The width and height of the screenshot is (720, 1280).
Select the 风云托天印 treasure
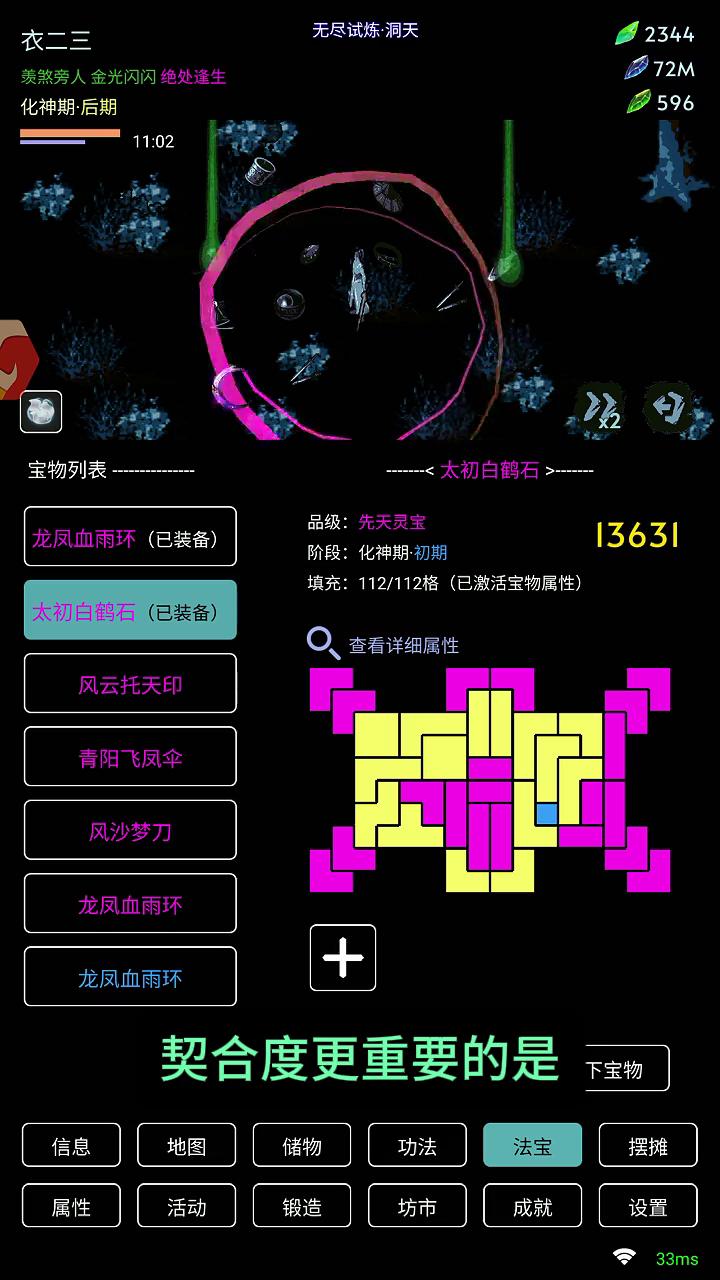(130, 684)
